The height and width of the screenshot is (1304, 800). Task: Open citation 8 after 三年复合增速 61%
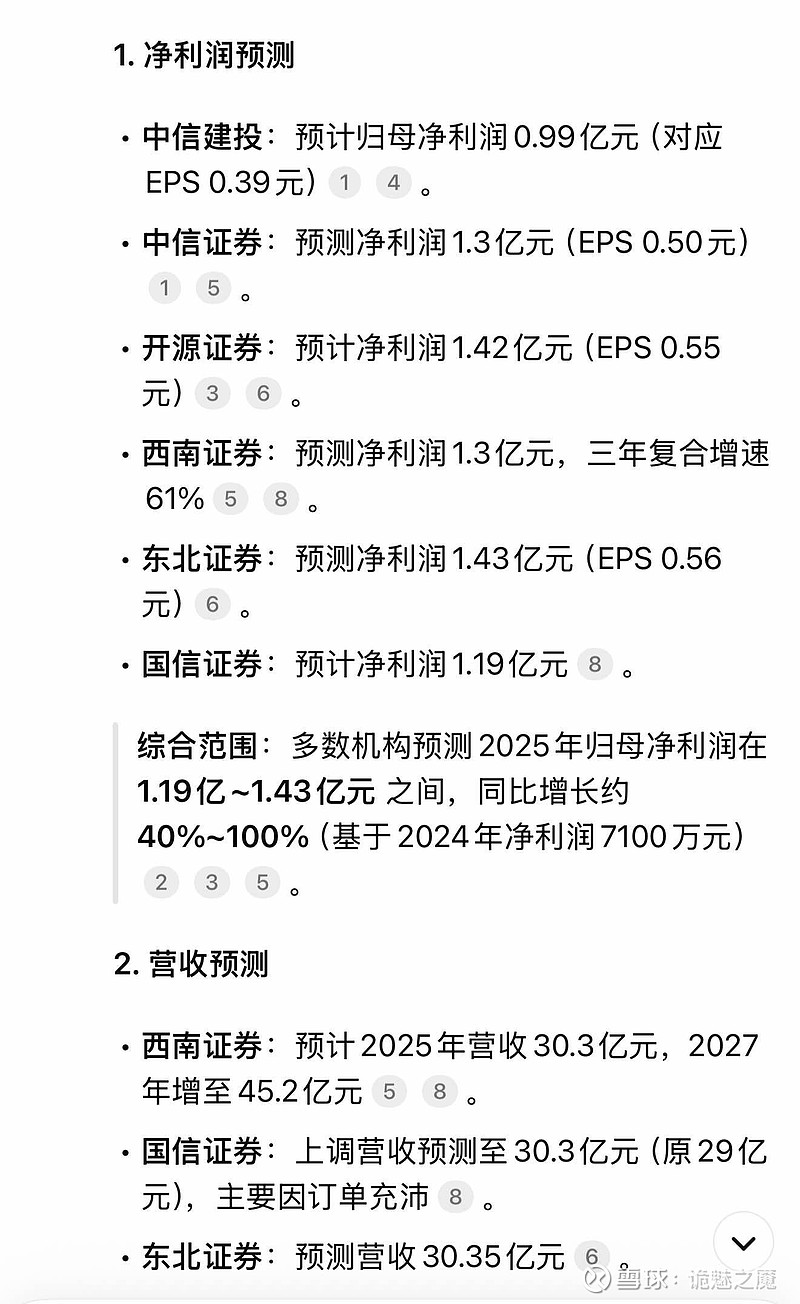coord(281,499)
